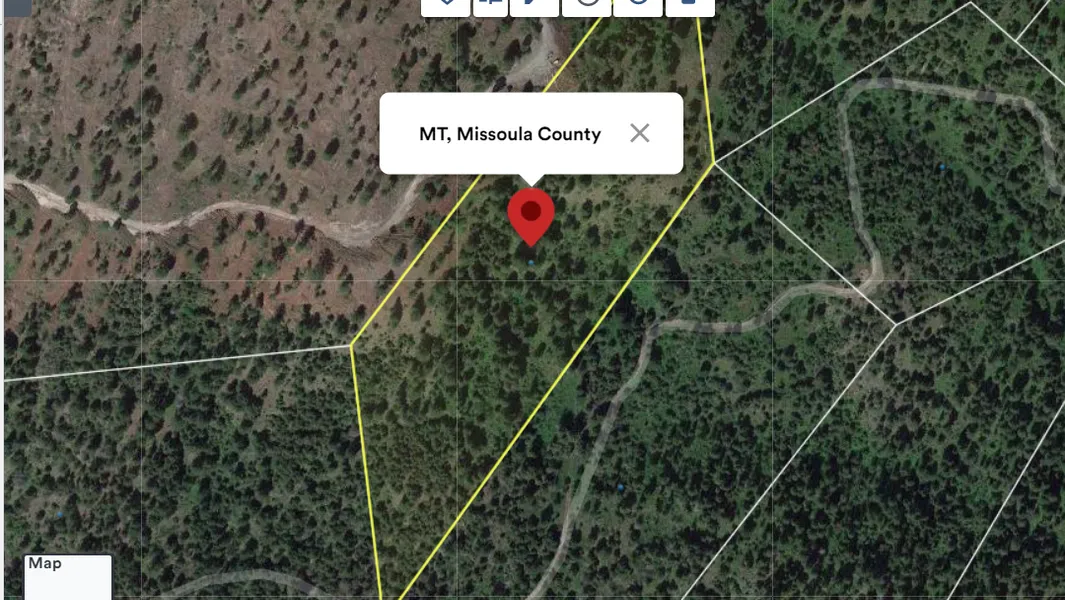Switch to the Map layer view
This screenshot has width=1065, height=600.
click(x=67, y=575)
